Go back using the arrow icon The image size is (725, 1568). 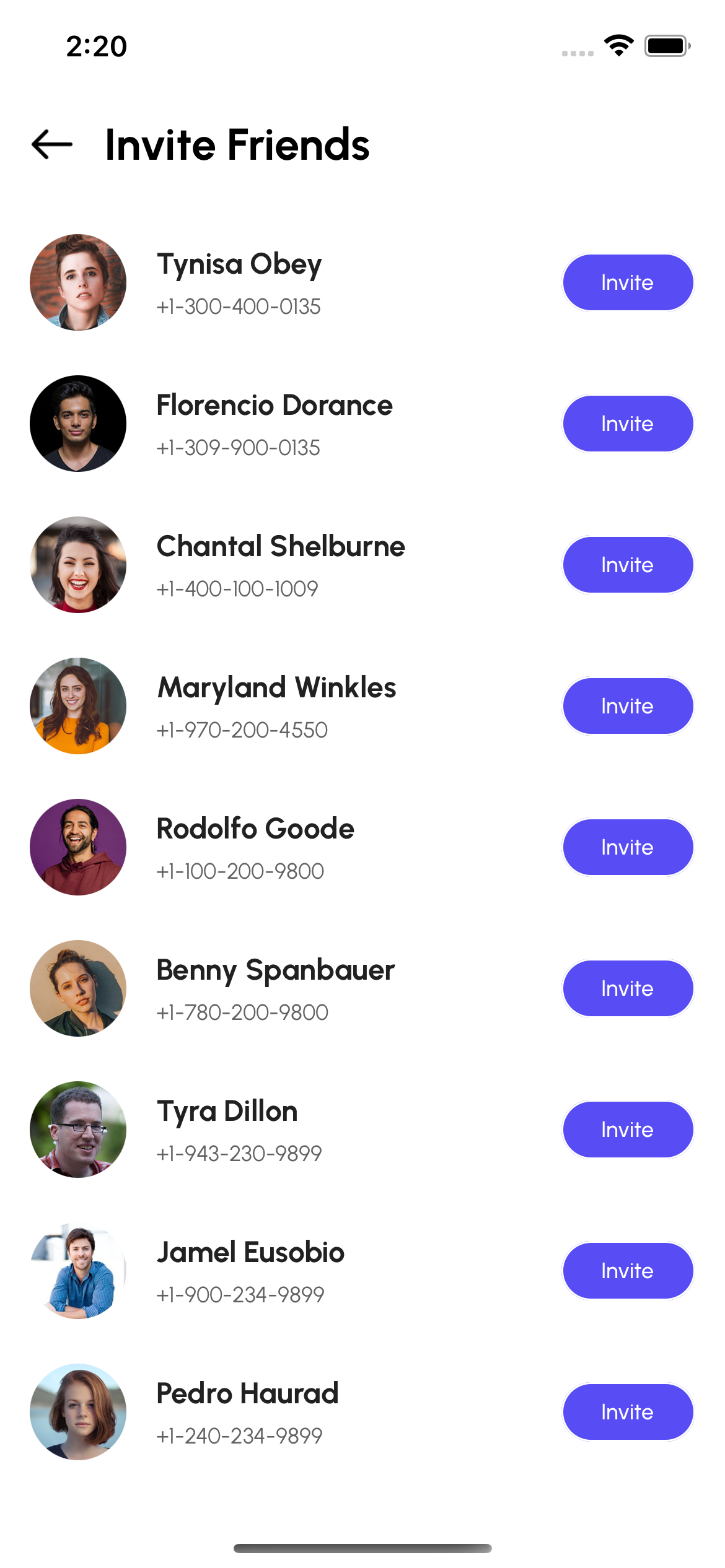pyautogui.click(x=52, y=144)
